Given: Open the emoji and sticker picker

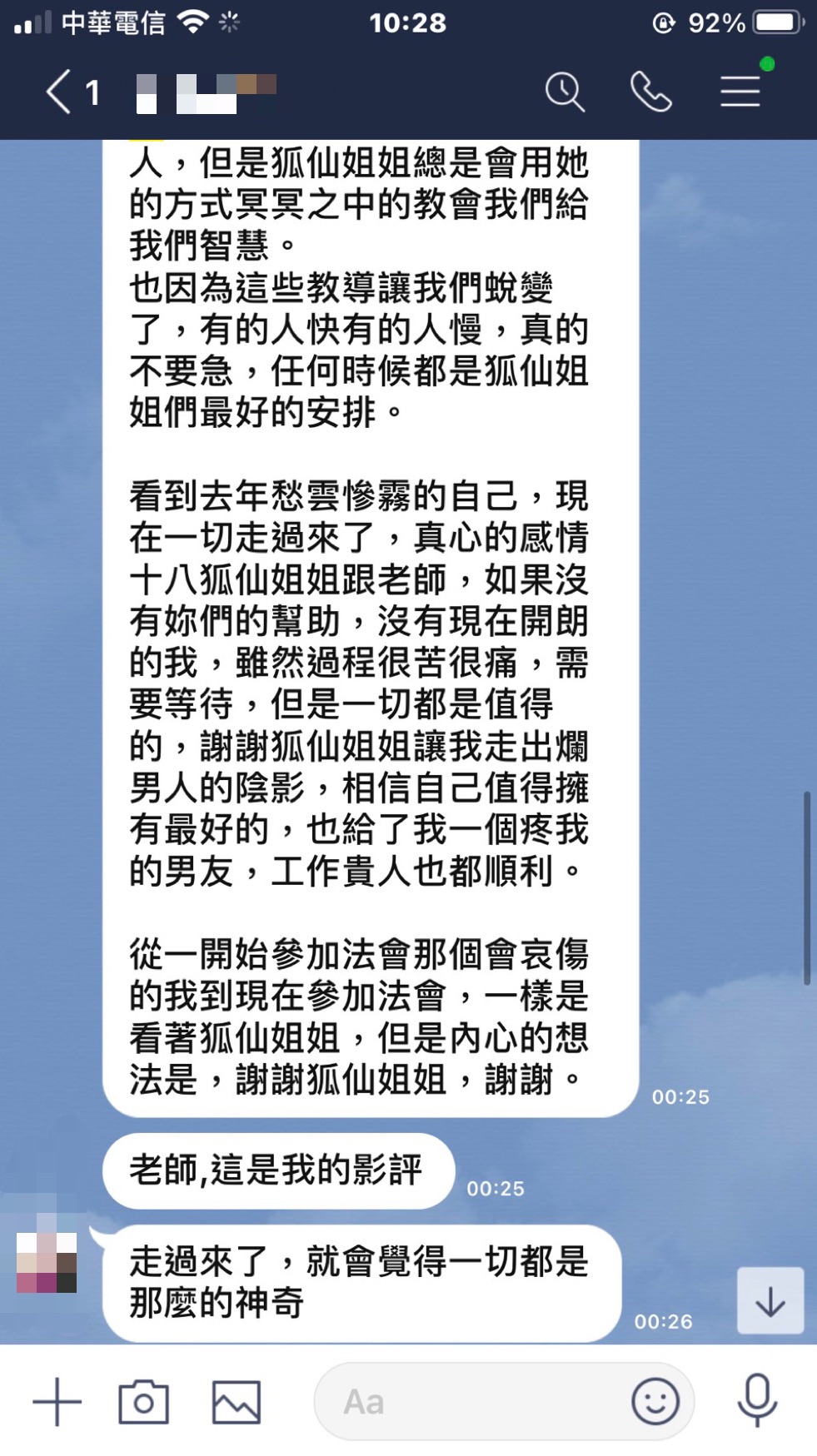Looking at the screenshot, I should [x=655, y=1402].
